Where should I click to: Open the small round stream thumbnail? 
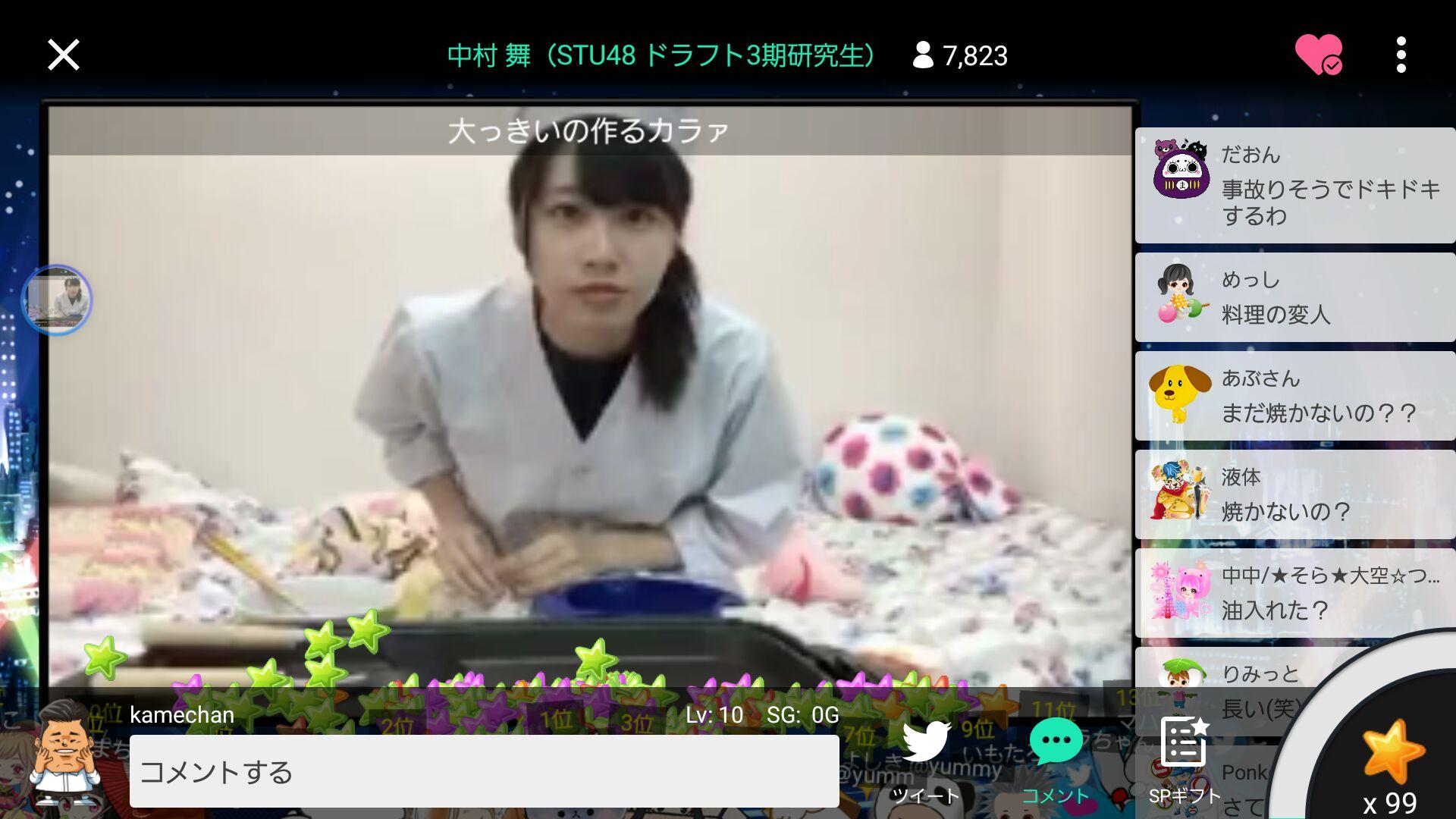(57, 300)
